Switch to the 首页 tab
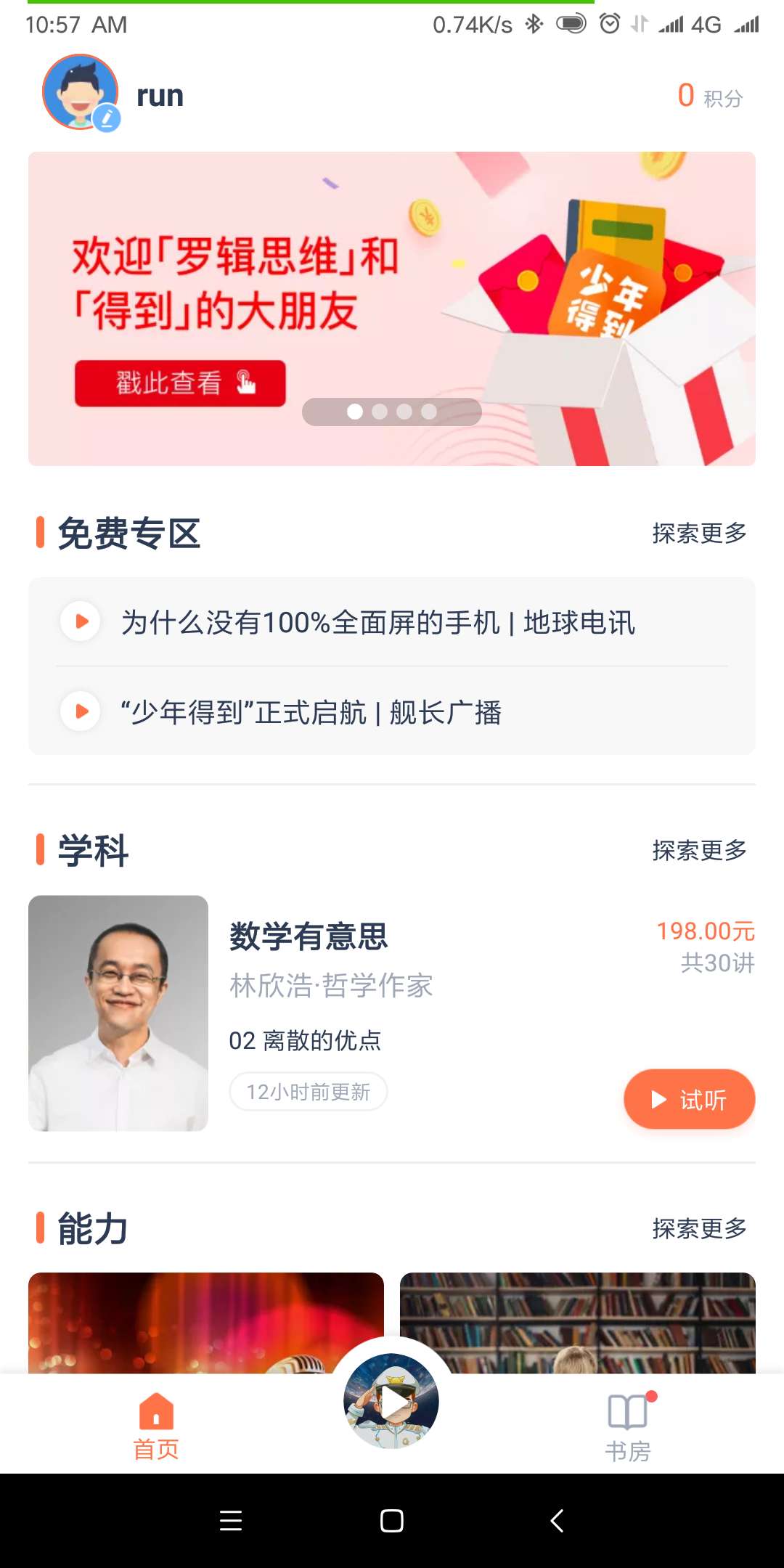This screenshot has height=1568, width=784. [156, 1426]
